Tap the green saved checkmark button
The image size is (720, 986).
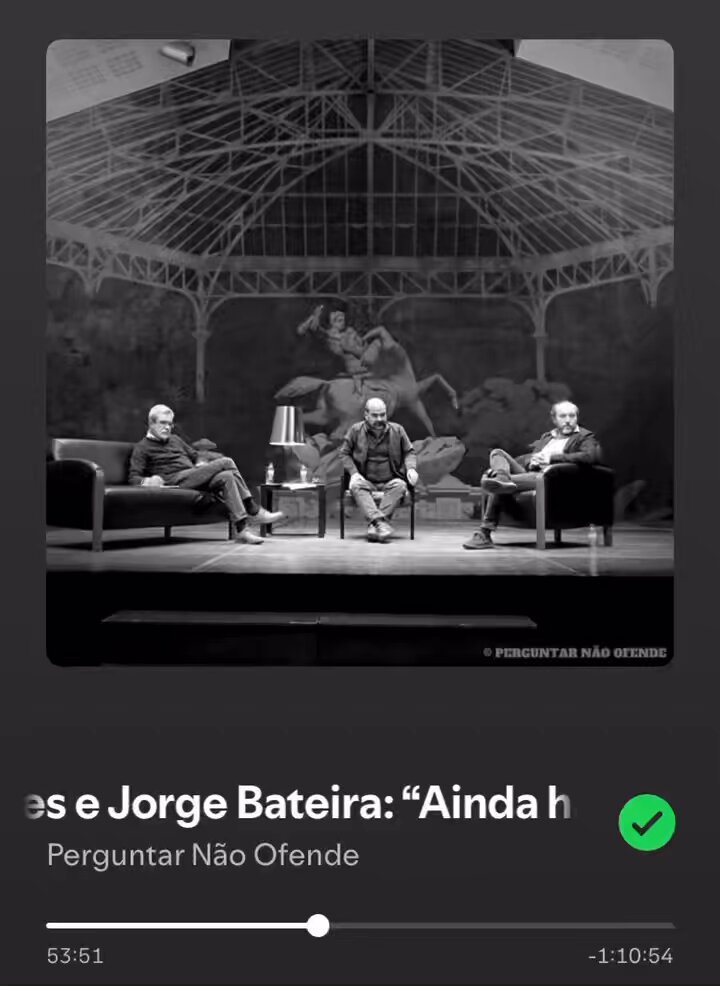point(646,823)
